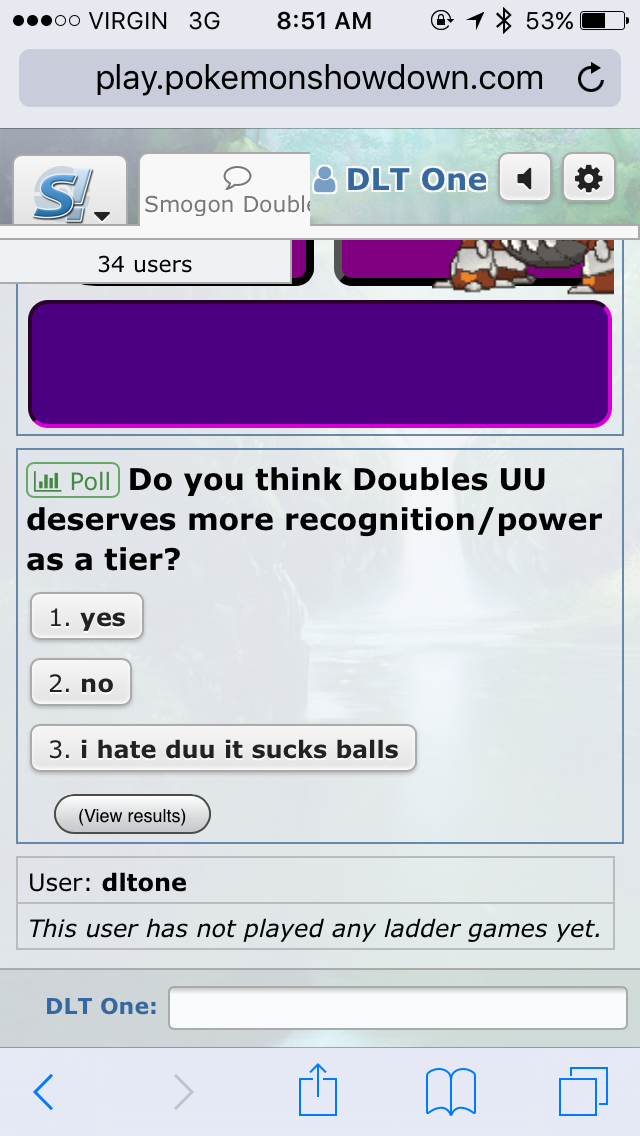Screen dimensions: 640x1136
Task: View the poll results
Action: click(132, 815)
